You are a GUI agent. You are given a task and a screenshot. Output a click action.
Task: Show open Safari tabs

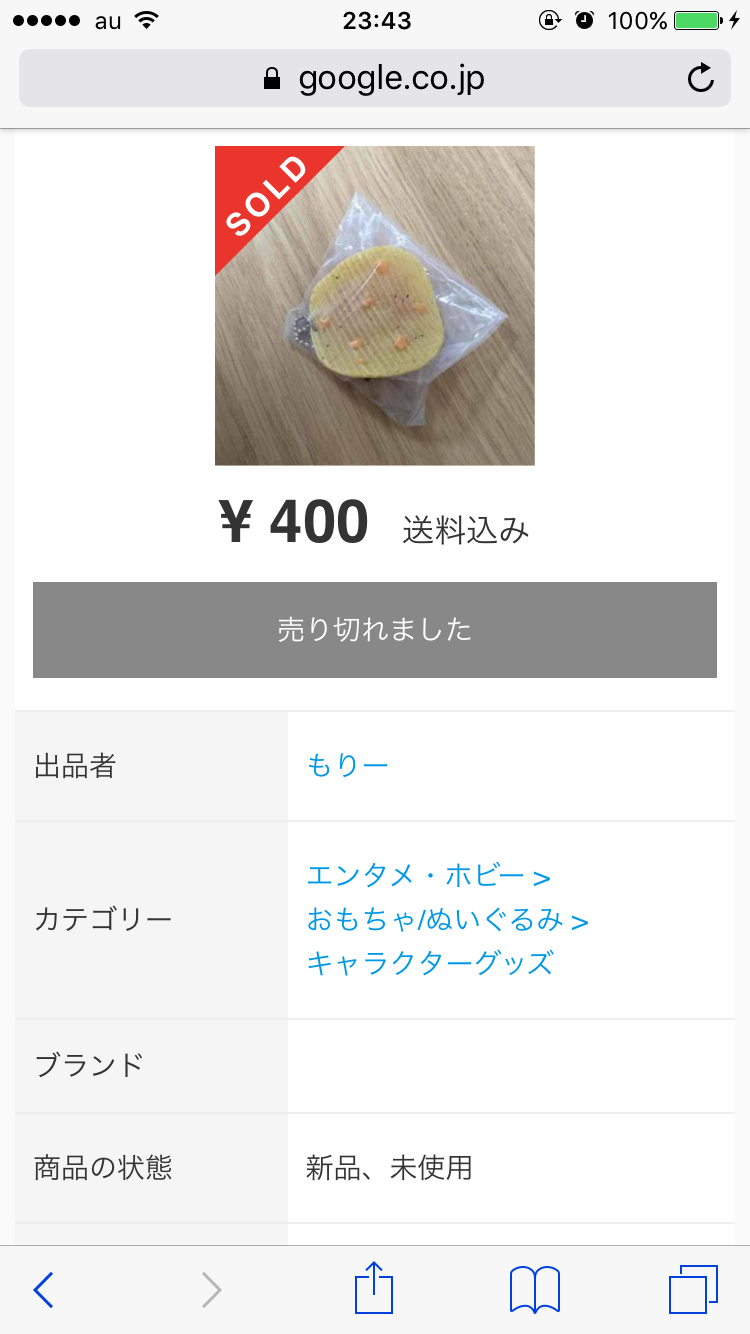(693, 1290)
